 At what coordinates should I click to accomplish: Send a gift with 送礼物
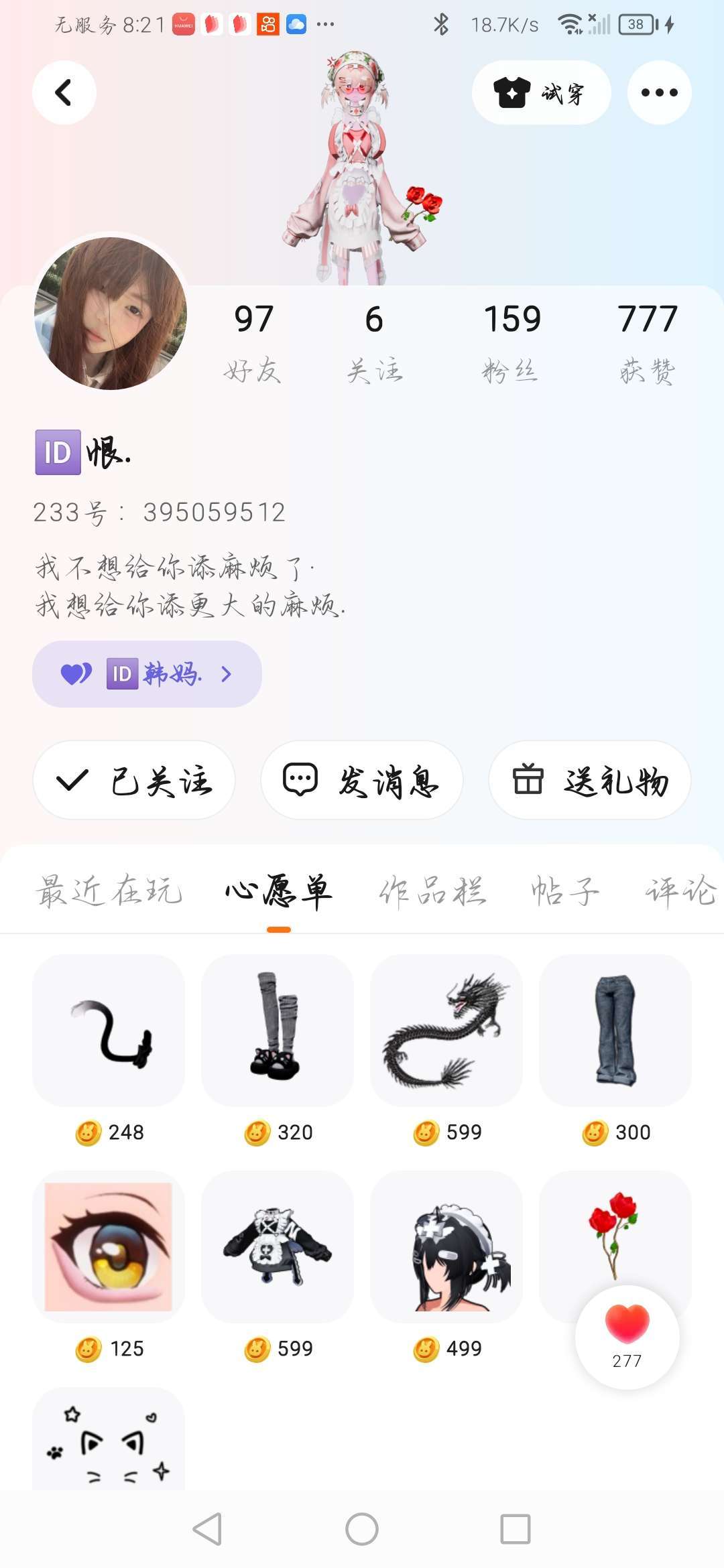pos(590,780)
